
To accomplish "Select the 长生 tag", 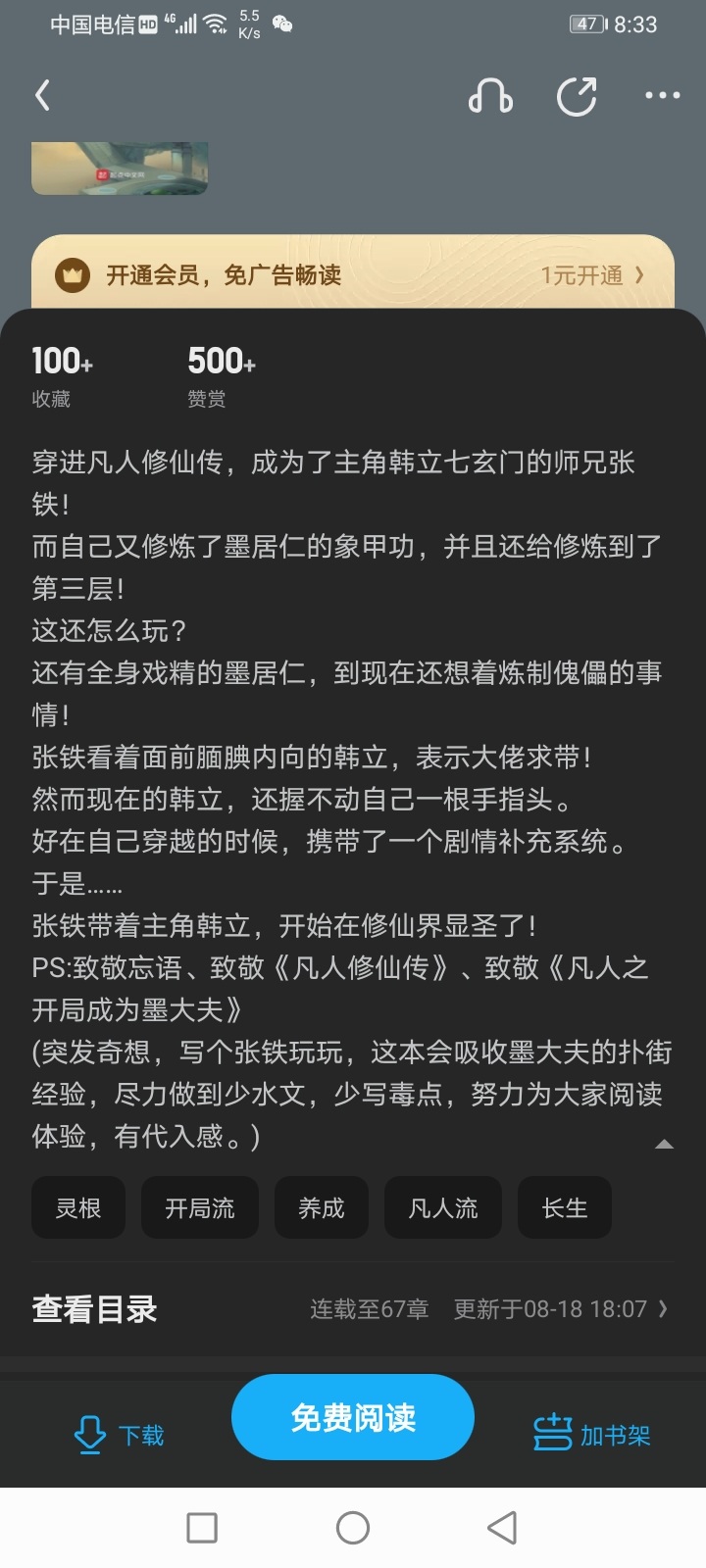I will (565, 1208).
